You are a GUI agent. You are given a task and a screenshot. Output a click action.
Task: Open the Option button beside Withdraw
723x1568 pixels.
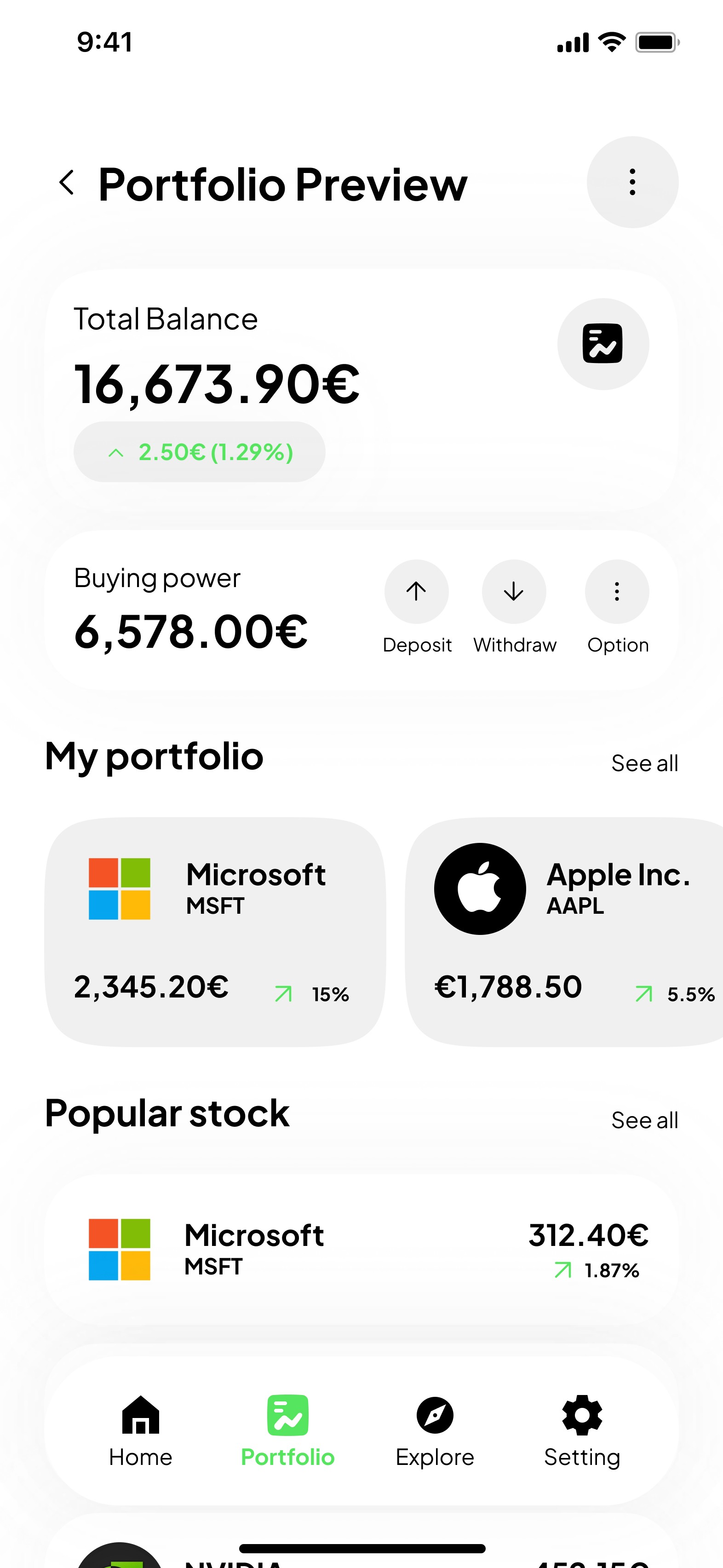[617, 592]
